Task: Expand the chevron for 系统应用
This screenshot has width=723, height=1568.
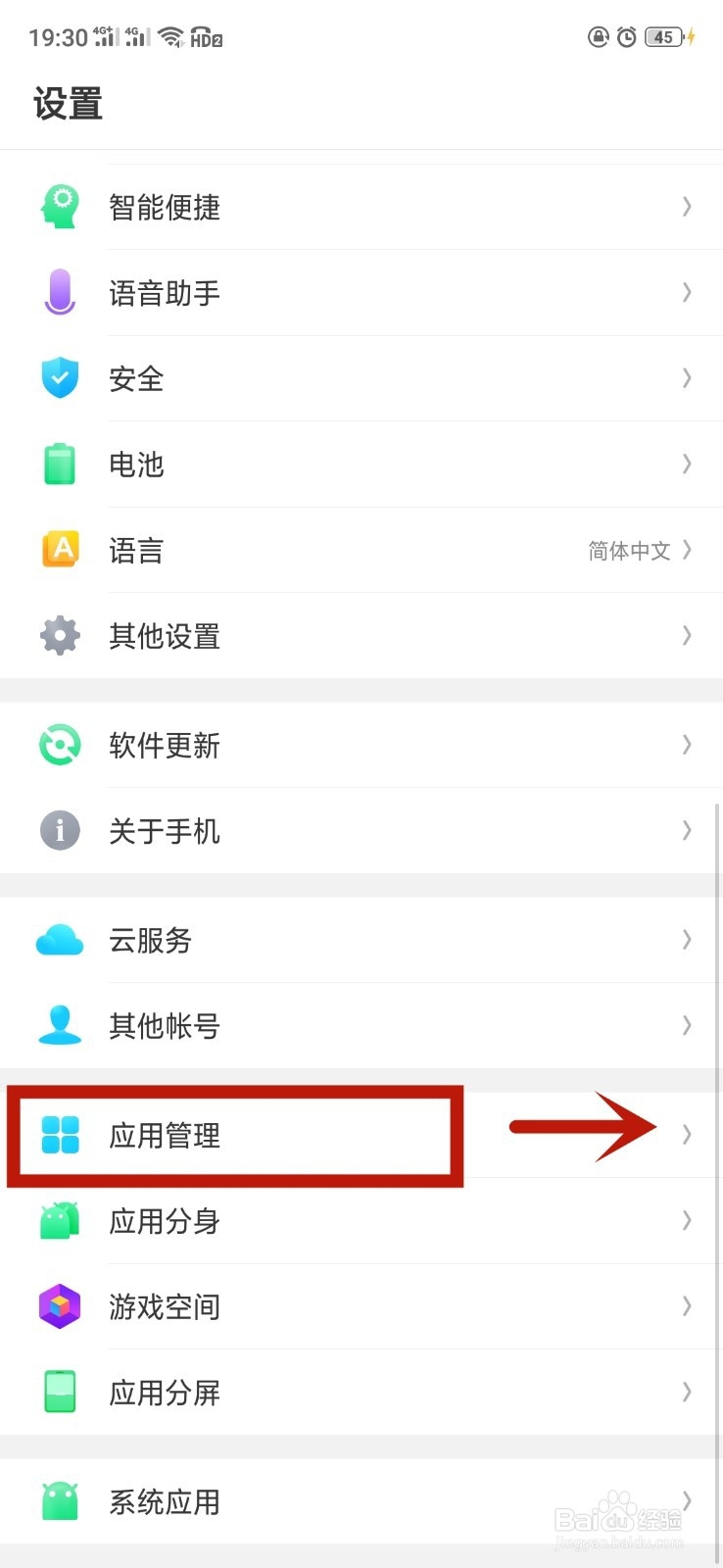Action: (686, 1500)
